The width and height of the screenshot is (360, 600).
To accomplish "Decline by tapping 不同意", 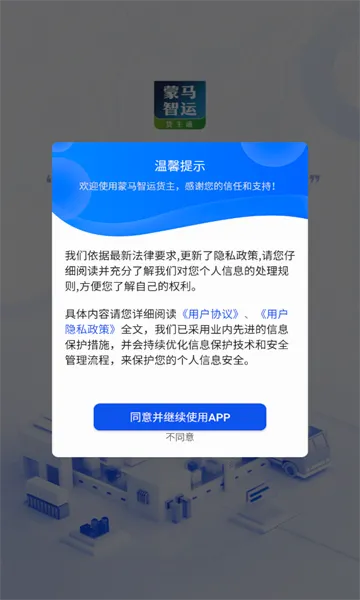I will pyautogui.click(x=180, y=437).
